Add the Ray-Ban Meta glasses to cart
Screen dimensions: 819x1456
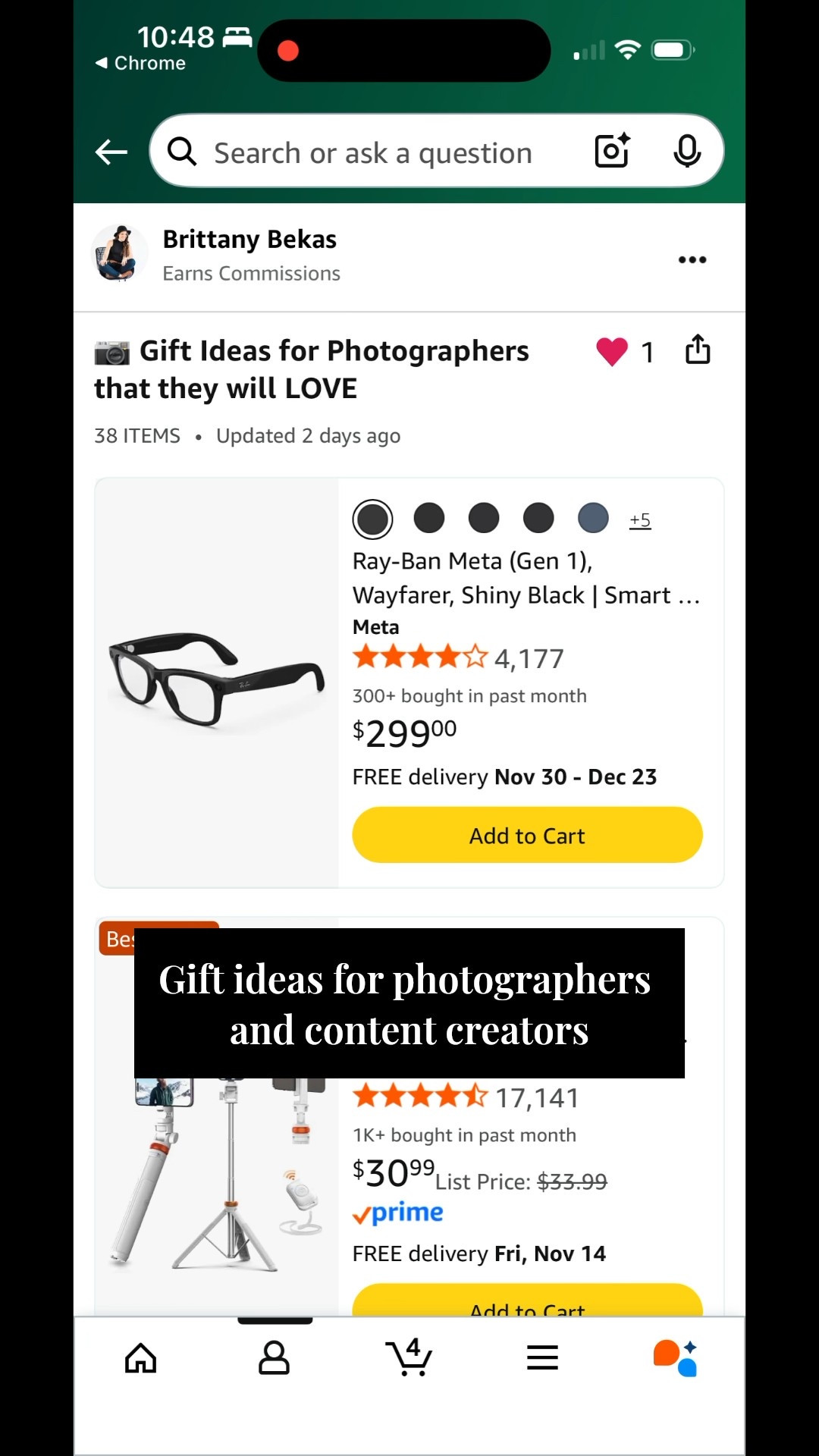[x=526, y=835]
